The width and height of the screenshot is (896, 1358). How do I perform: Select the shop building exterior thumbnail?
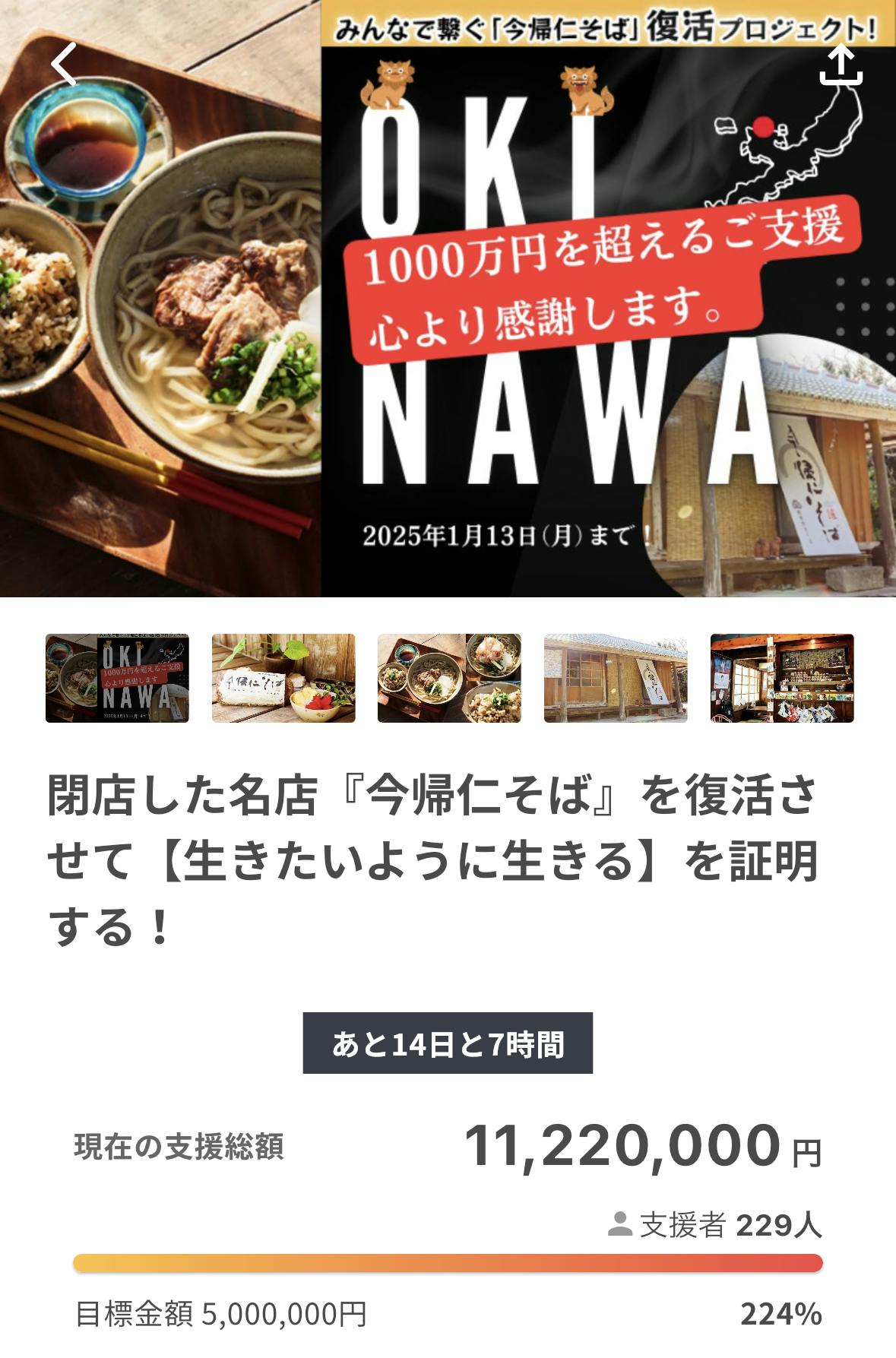(616, 678)
